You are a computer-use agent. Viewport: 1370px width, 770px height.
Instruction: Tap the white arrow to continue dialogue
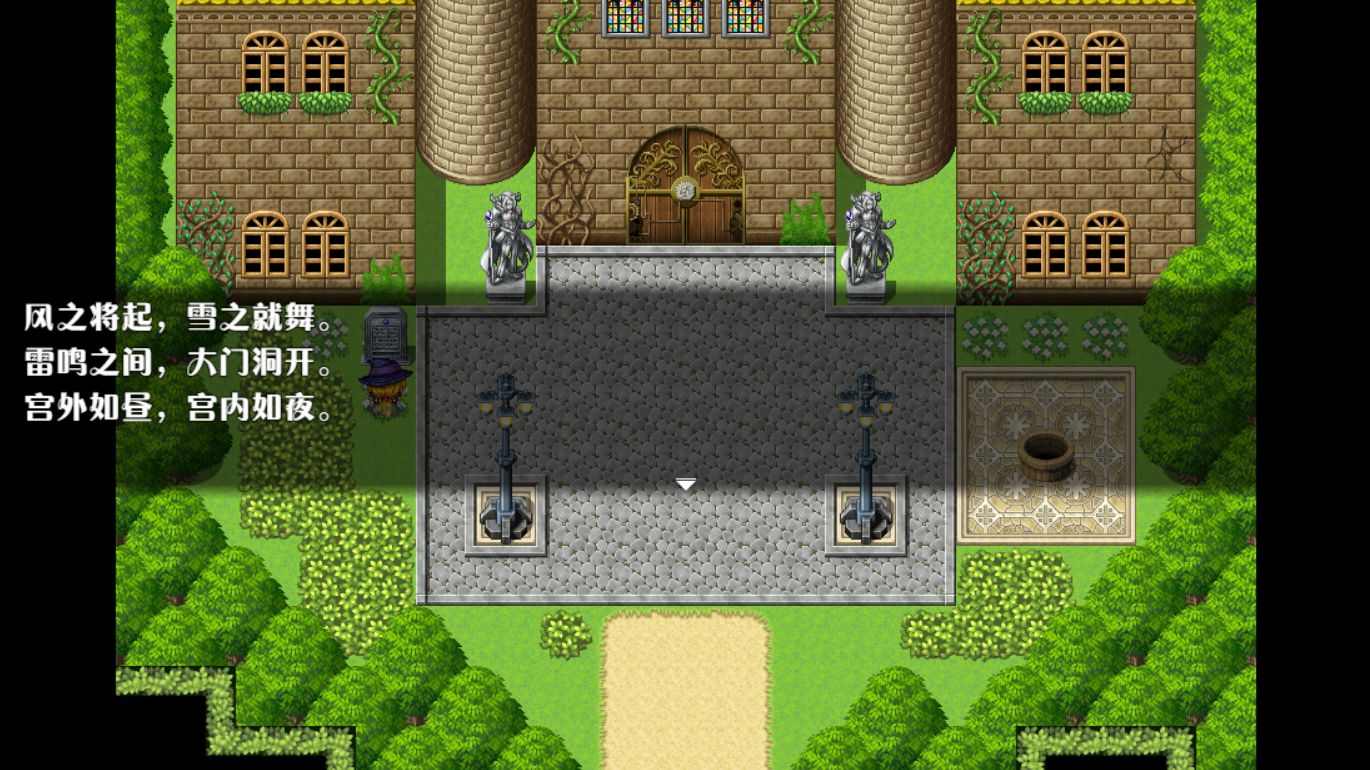685,484
